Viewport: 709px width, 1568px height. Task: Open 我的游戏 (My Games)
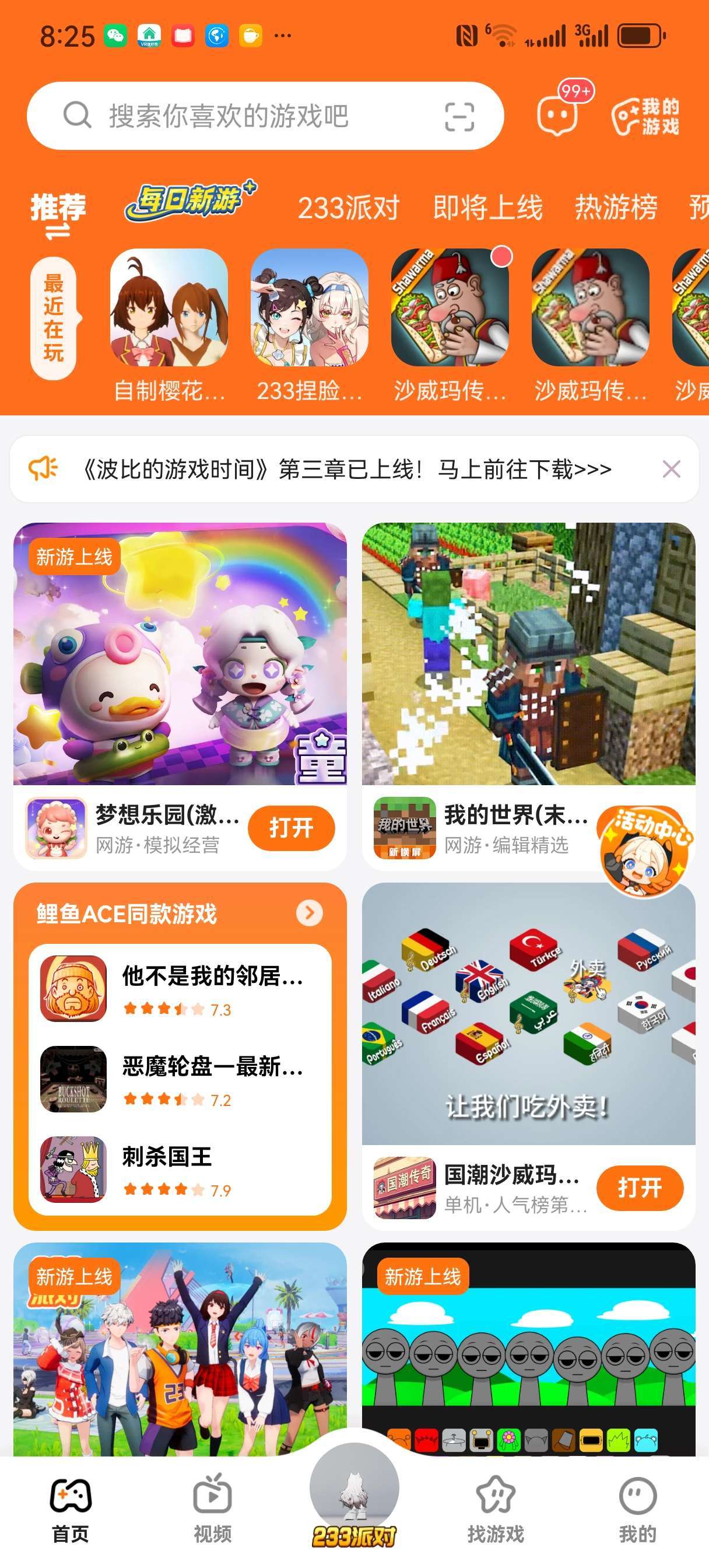coord(645,116)
